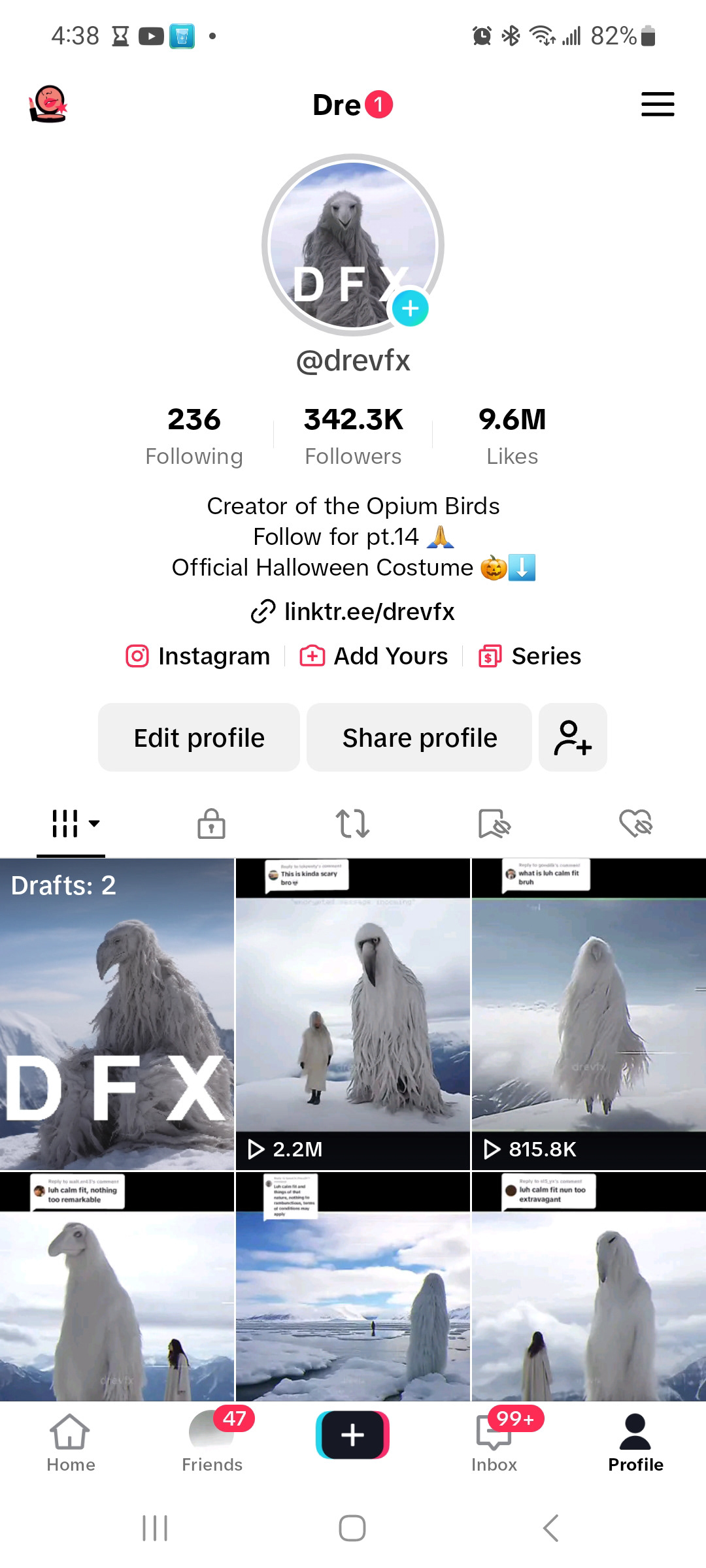Share profile with others

pos(419,738)
